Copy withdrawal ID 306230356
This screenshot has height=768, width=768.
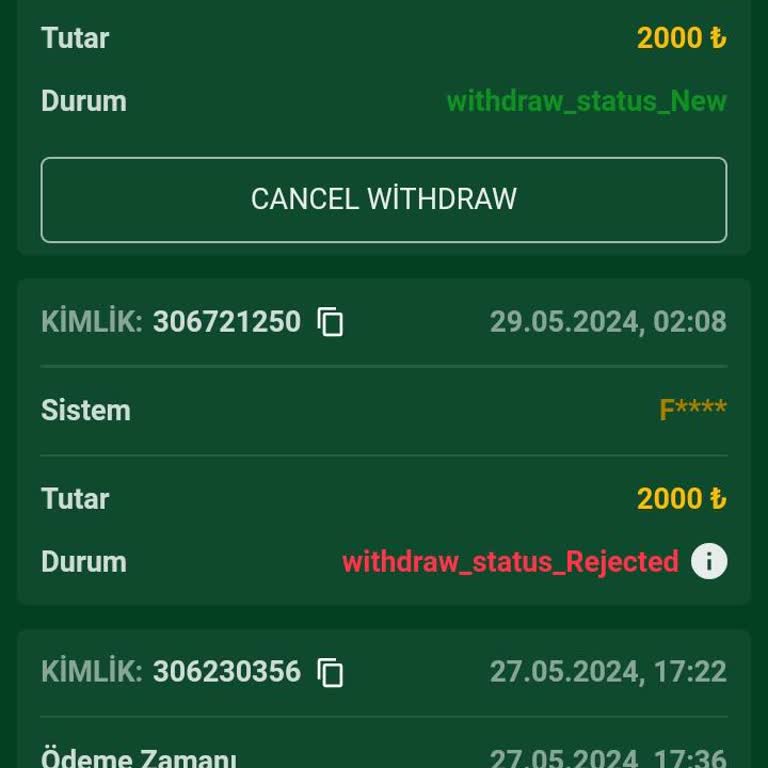[330, 673]
